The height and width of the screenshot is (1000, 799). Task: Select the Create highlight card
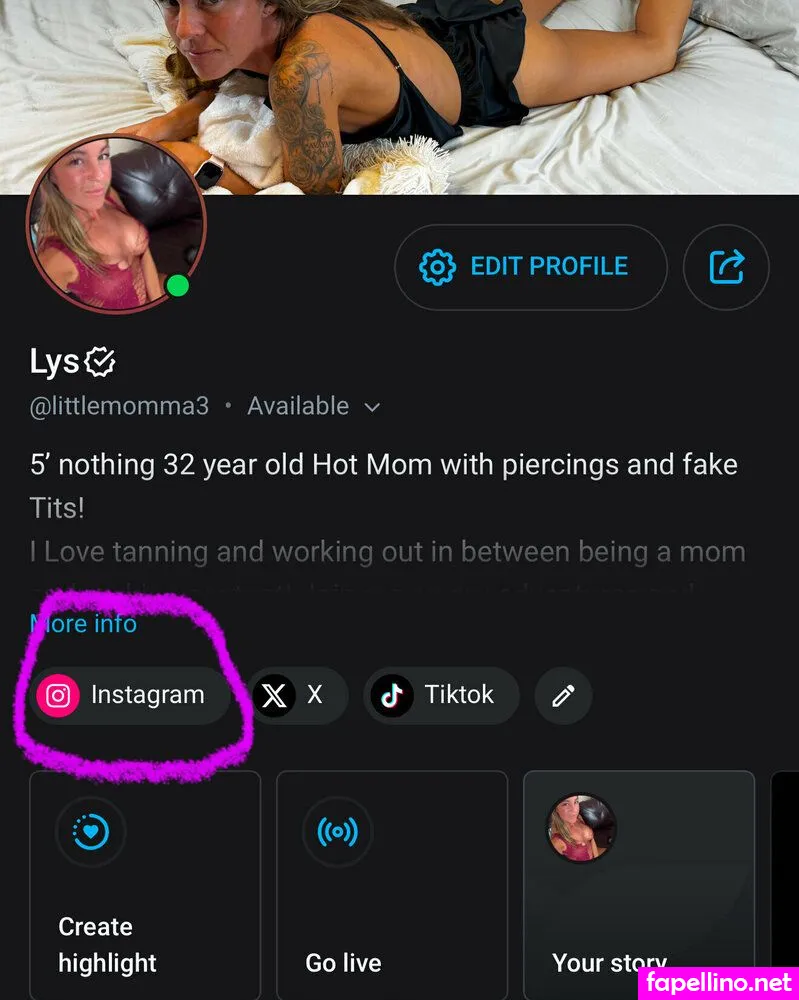pos(145,883)
